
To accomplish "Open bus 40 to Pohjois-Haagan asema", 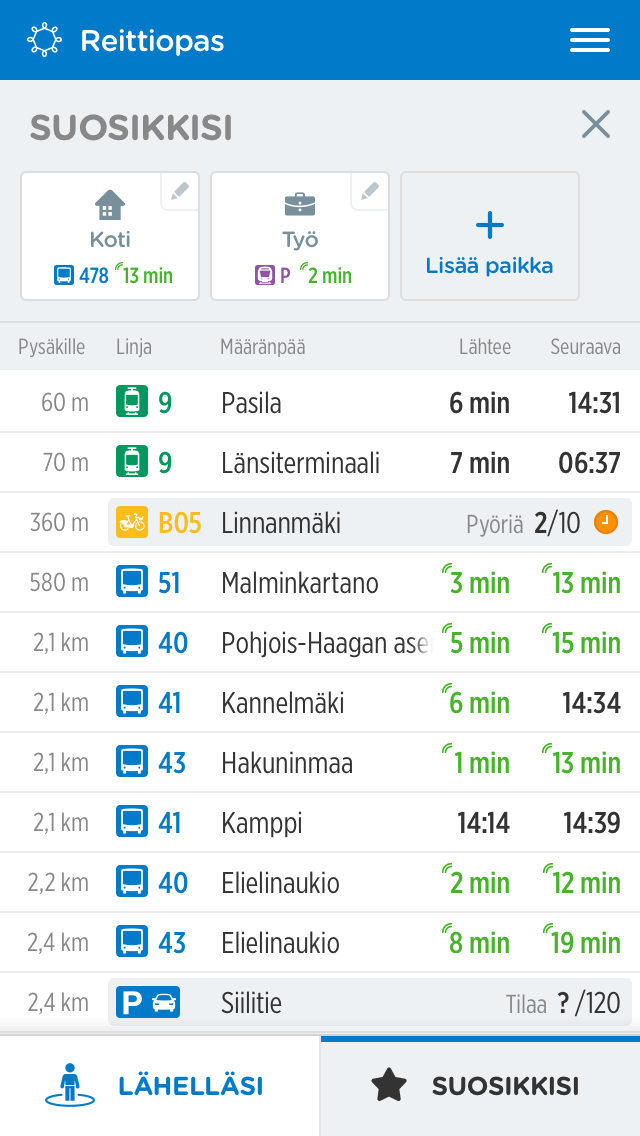I will click(x=320, y=643).
